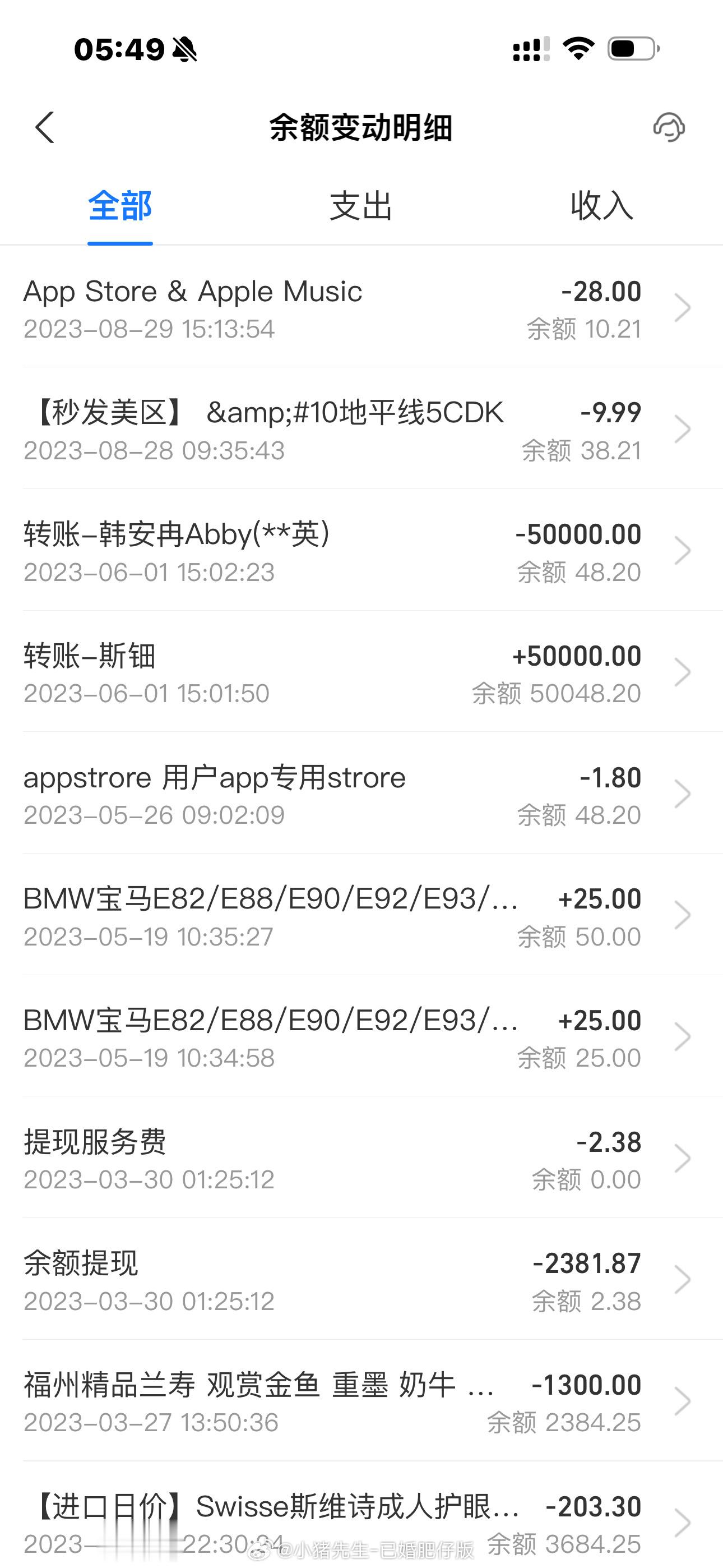Switch to the 收入 tab

[x=601, y=206]
